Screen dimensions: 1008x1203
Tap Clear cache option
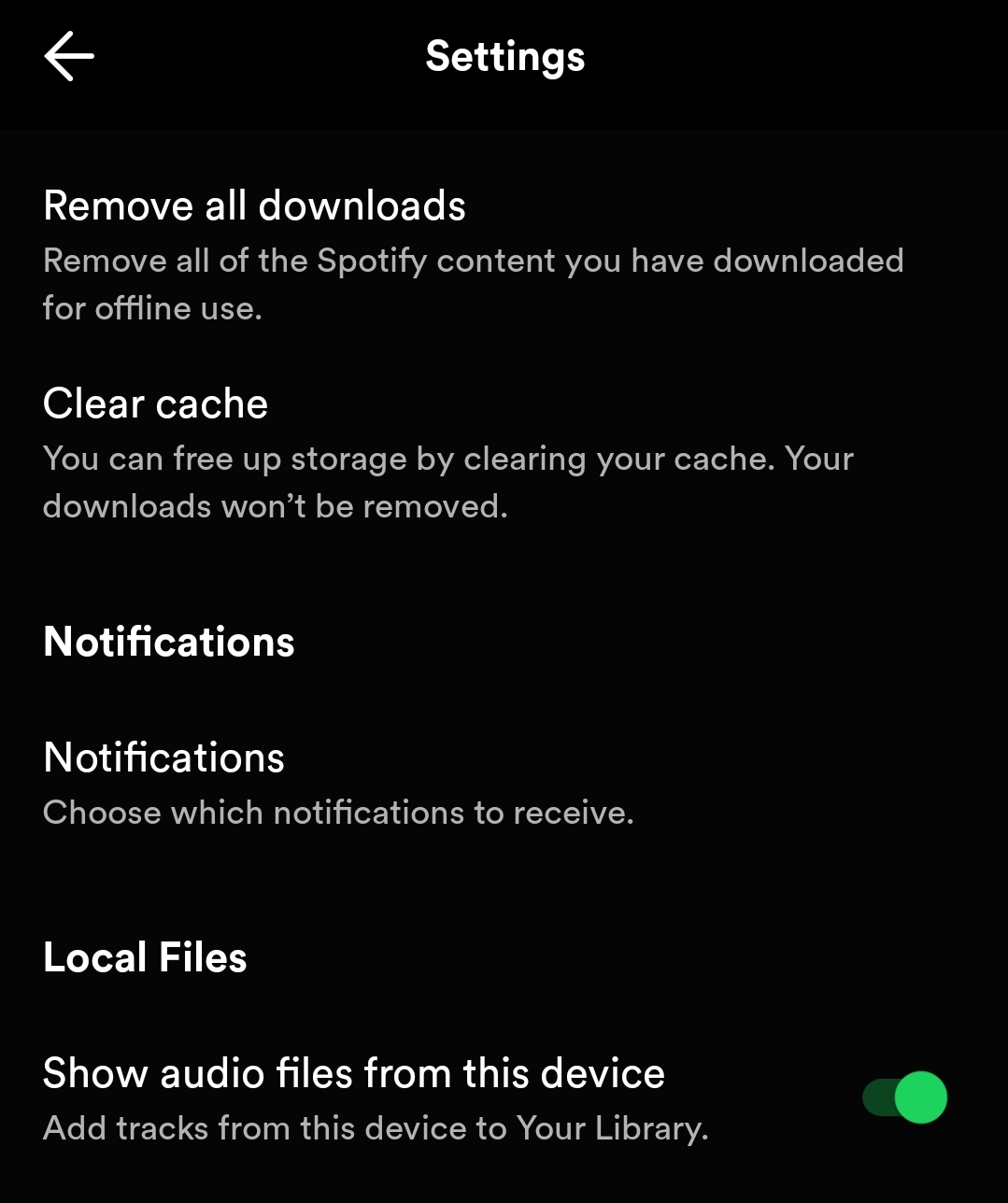pyautogui.click(x=156, y=404)
